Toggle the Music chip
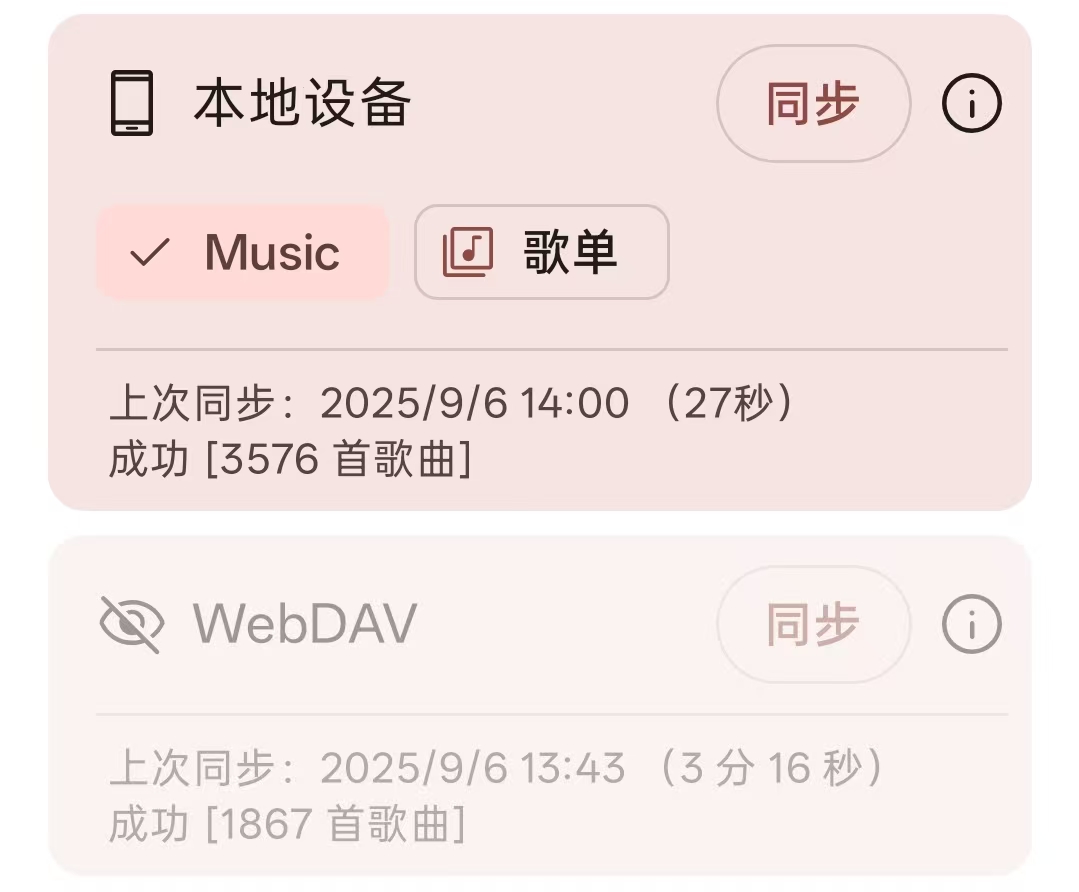This screenshot has width=1079, height=892. tap(242, 252)
